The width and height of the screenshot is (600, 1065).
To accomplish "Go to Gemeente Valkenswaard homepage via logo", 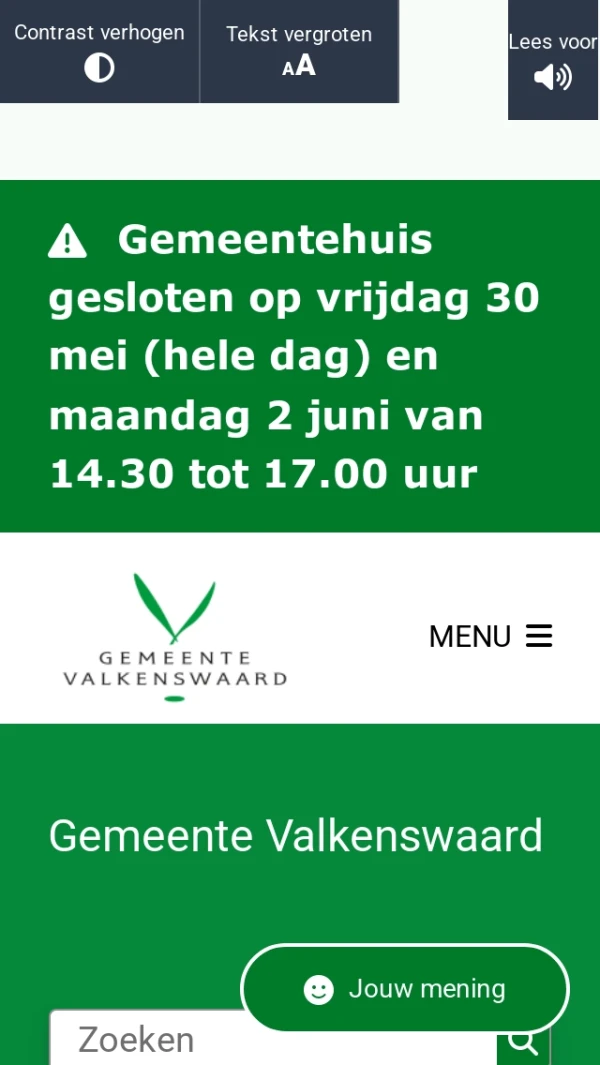I will coord(175,637).
